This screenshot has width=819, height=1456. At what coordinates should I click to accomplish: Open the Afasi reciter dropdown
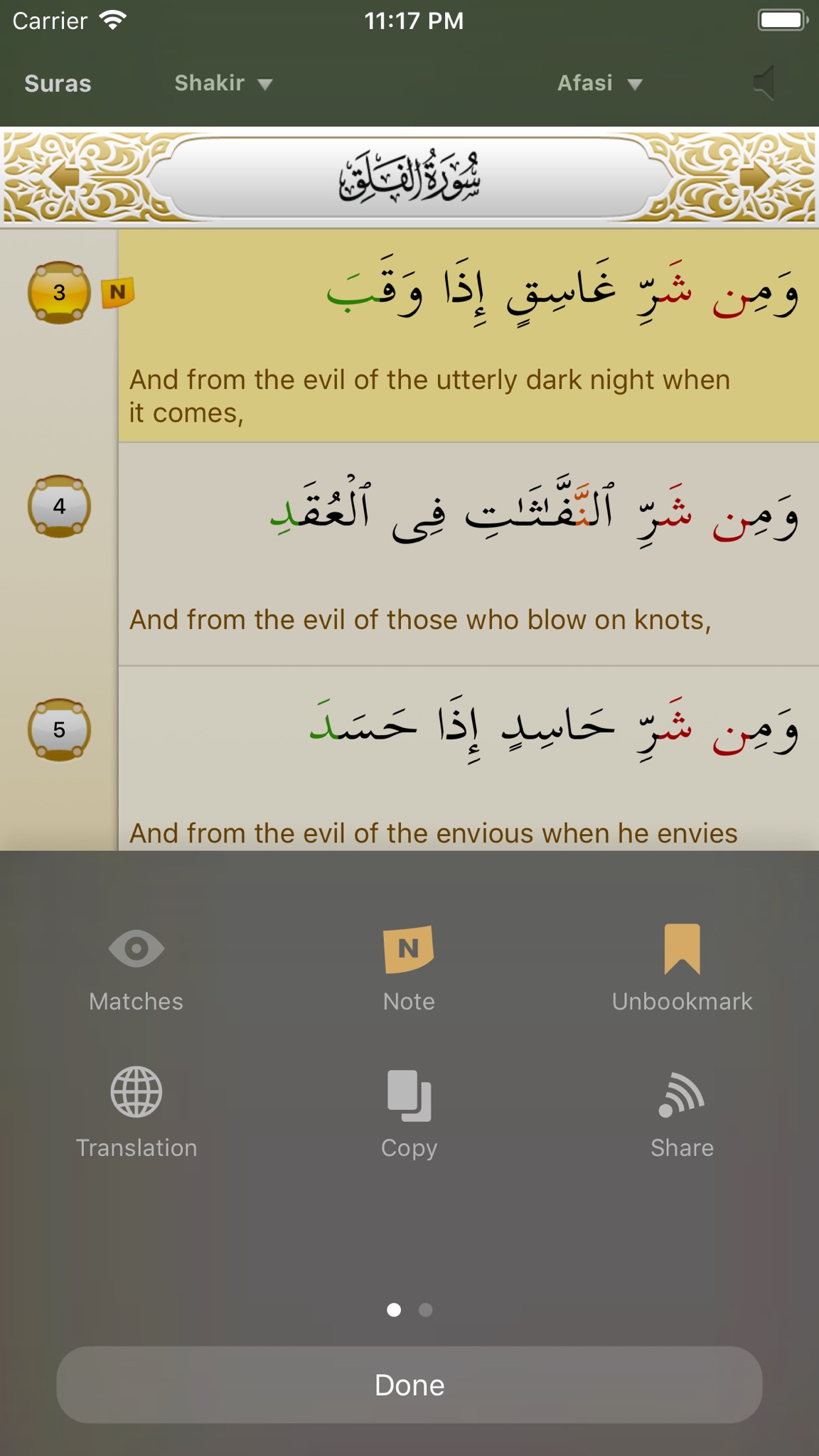coord(599,83)
